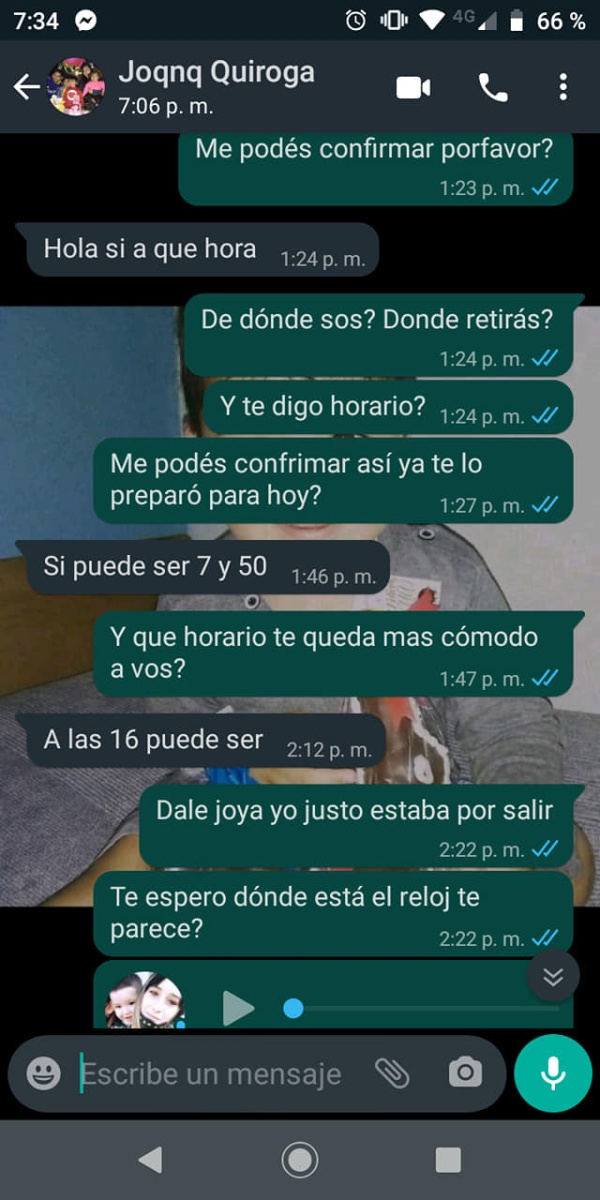Open Joqnq Quiroga's contact info
This screenshot has width=600, height=1200.
point(215,86)
